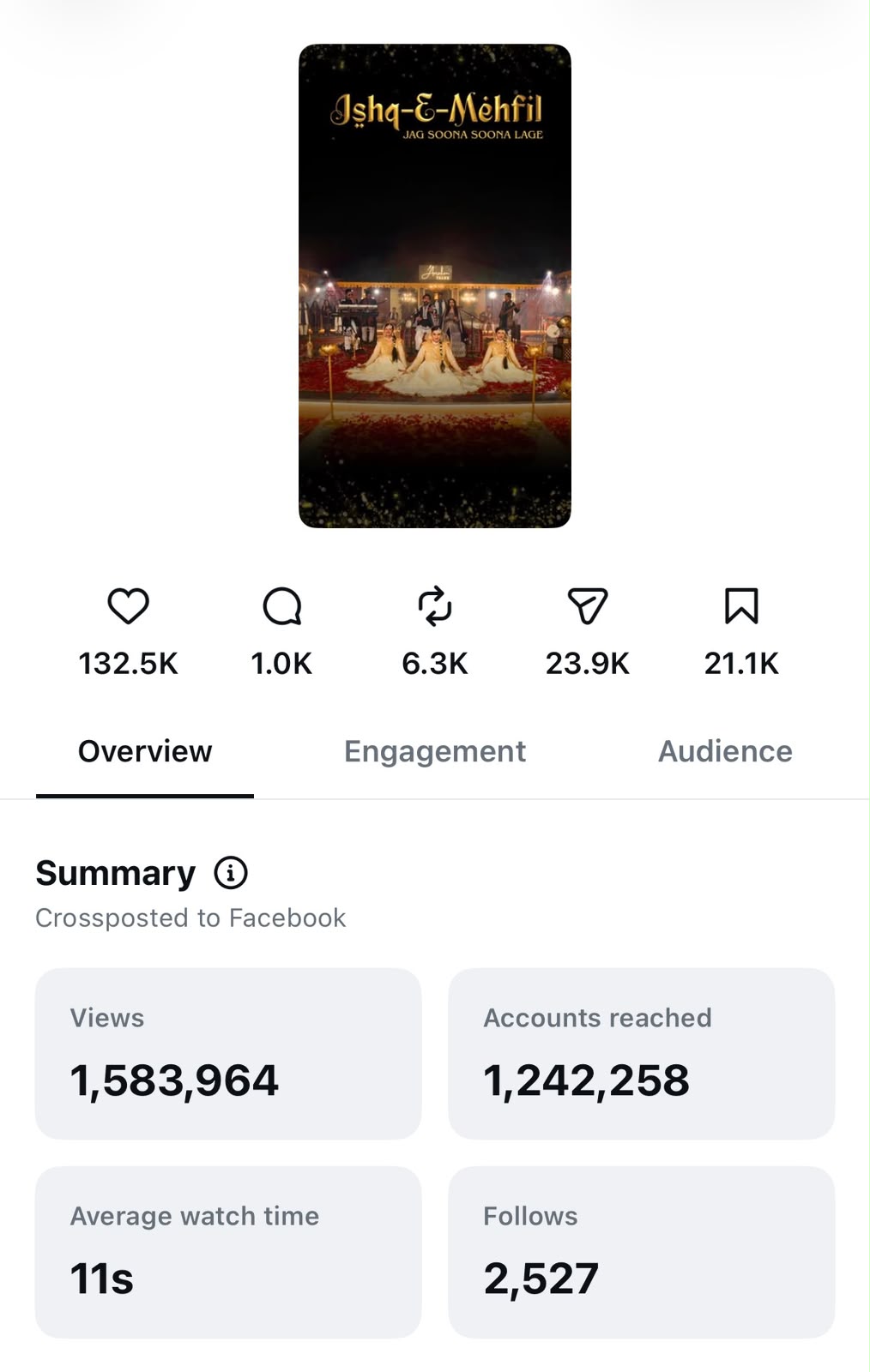The width and height of the screenshot is (870, 1372).
Task: Select the Overview tab
Action: click(145, 751)
